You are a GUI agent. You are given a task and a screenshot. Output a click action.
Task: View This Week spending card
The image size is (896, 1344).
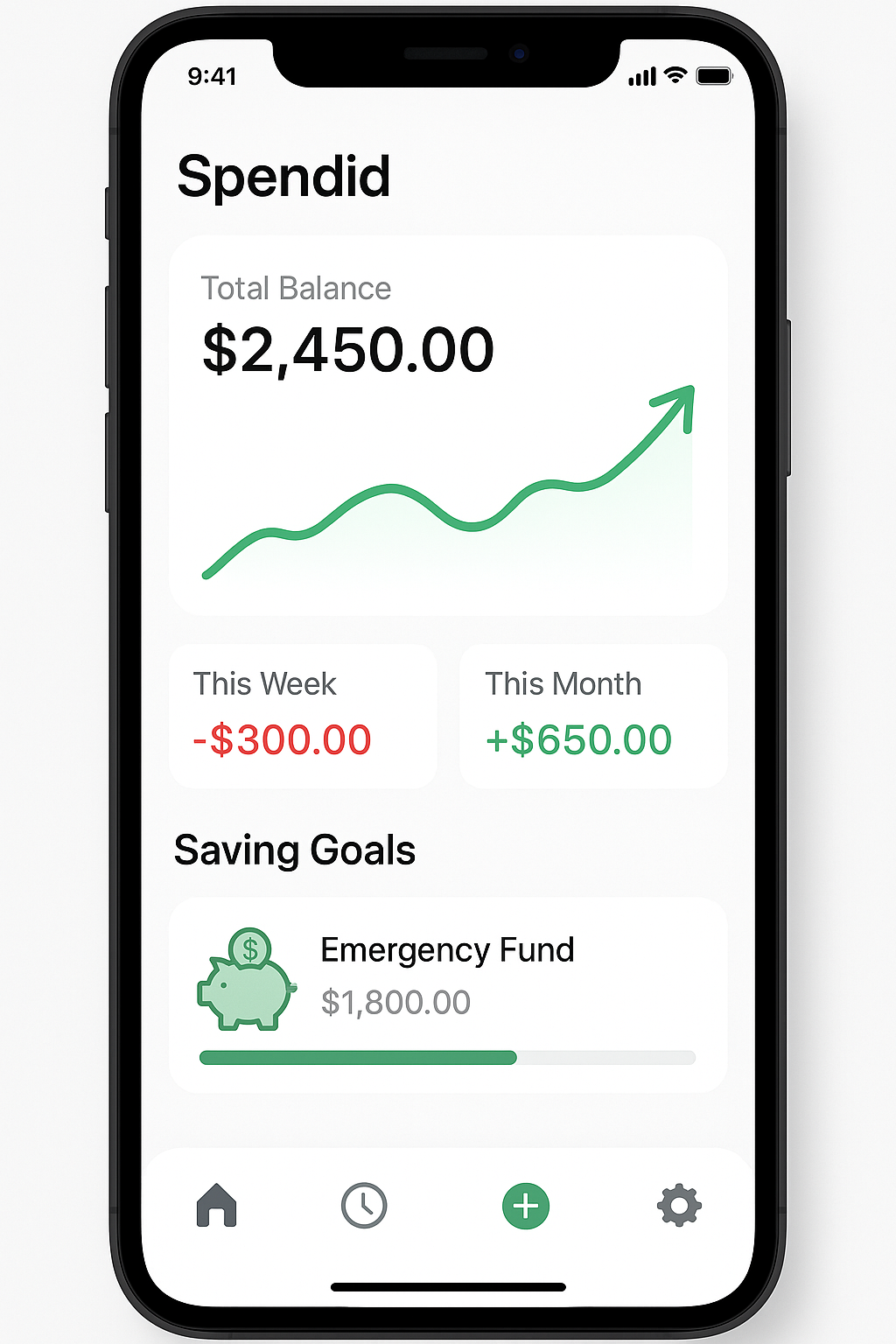pyautogui.click(x=303, y=716)
